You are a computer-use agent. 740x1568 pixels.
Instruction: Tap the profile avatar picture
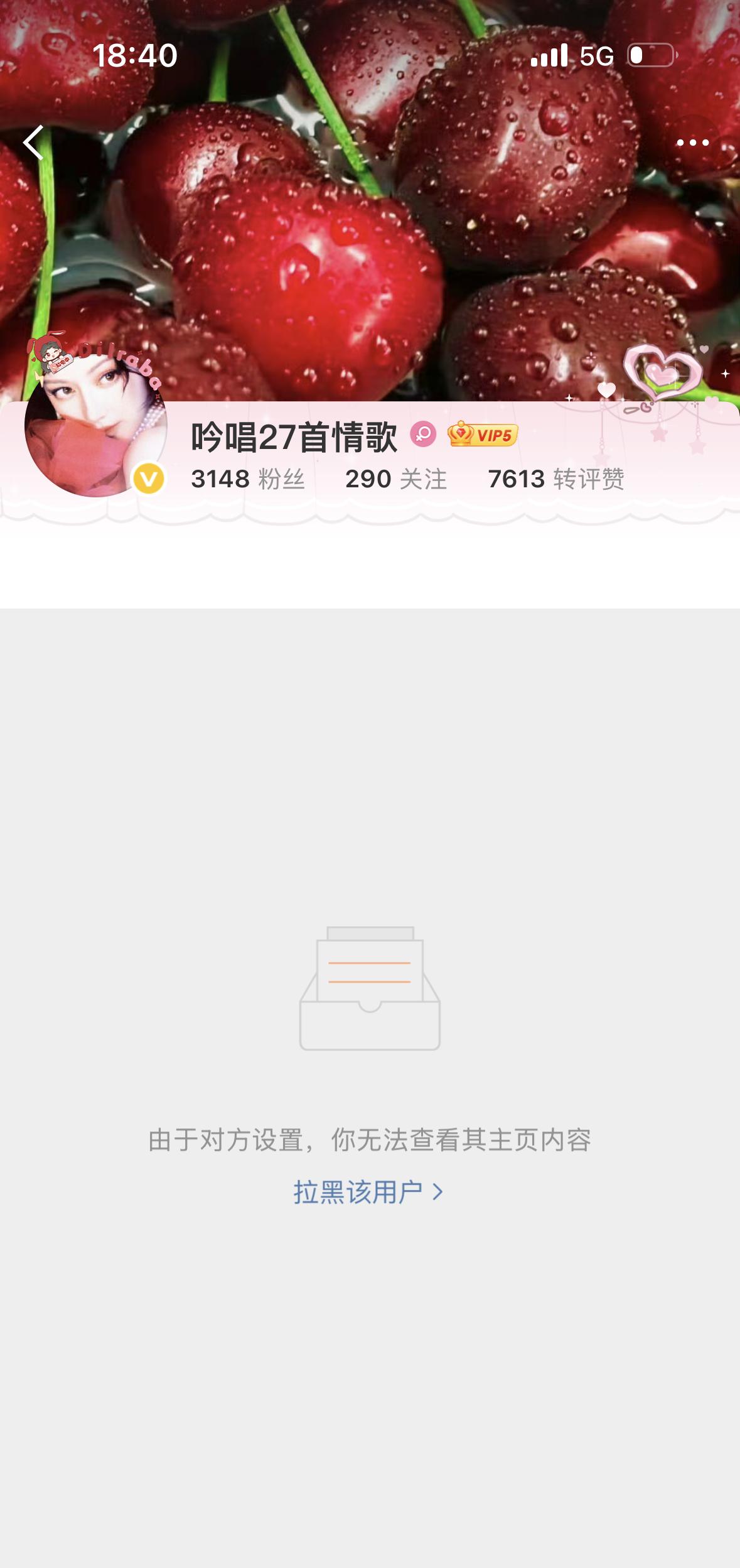tap(95, 424)
